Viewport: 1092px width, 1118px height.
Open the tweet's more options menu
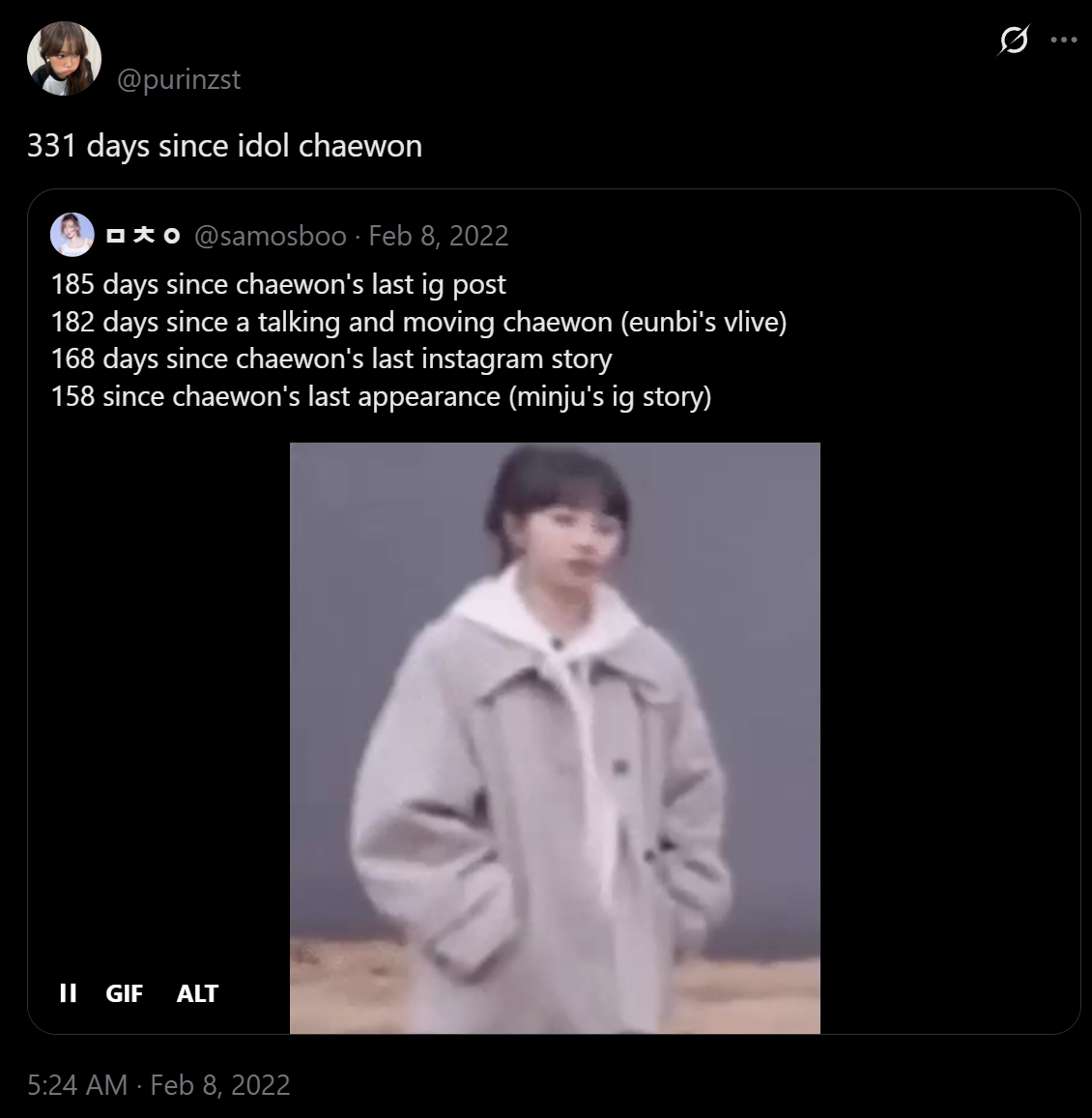tap(1063, 41)
